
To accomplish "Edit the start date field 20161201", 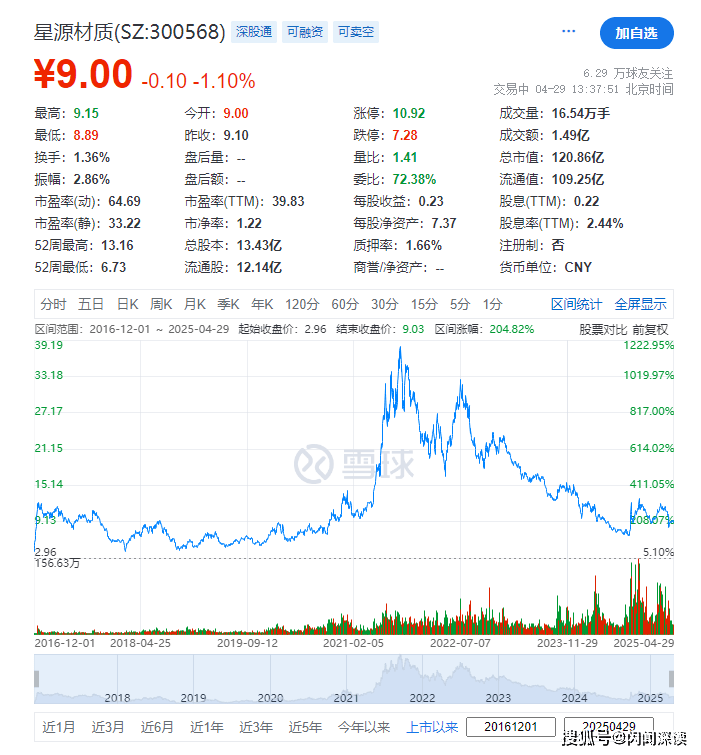I will click(x=510, y=727).
